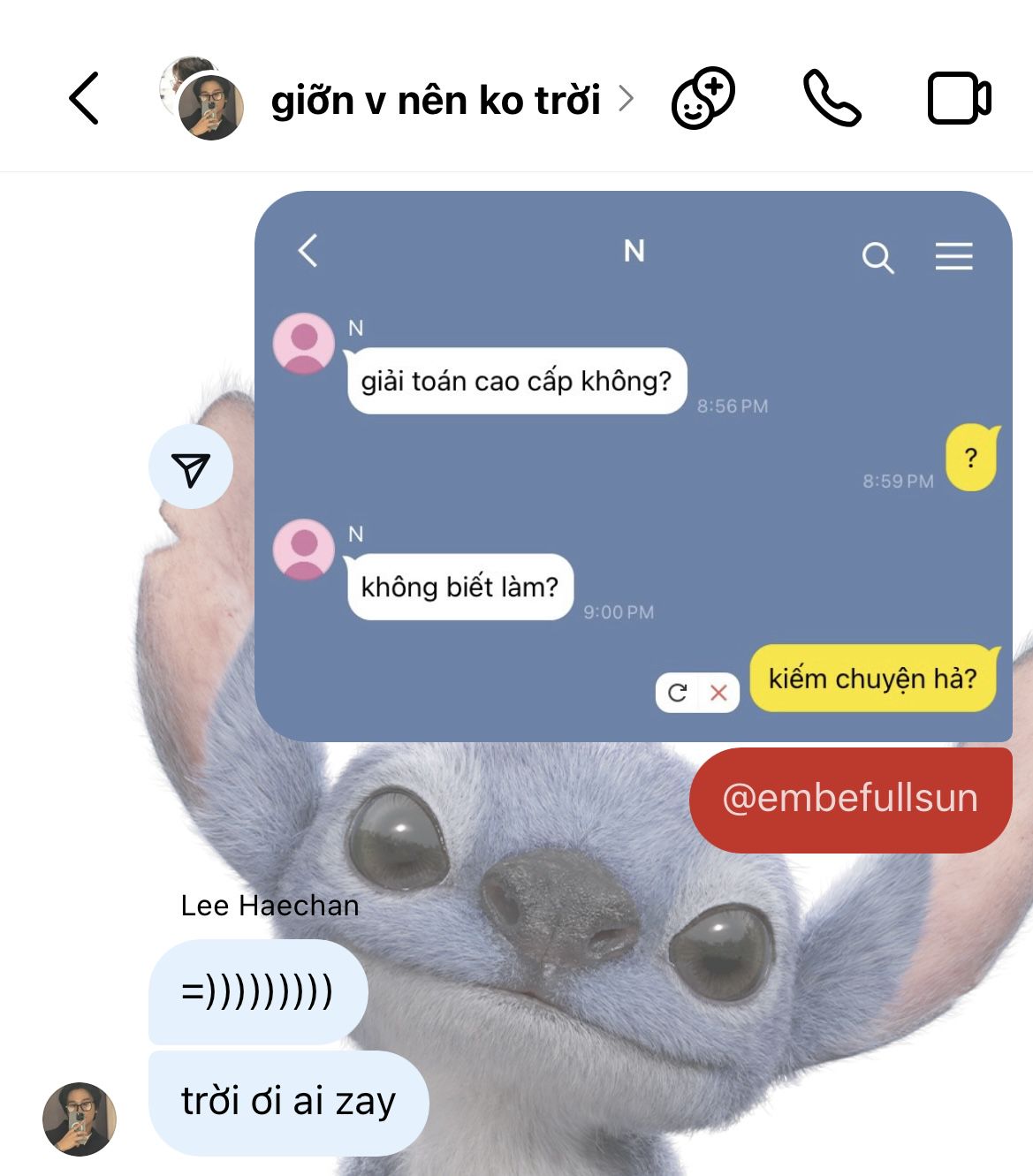Start a voice call

[832, 98]
